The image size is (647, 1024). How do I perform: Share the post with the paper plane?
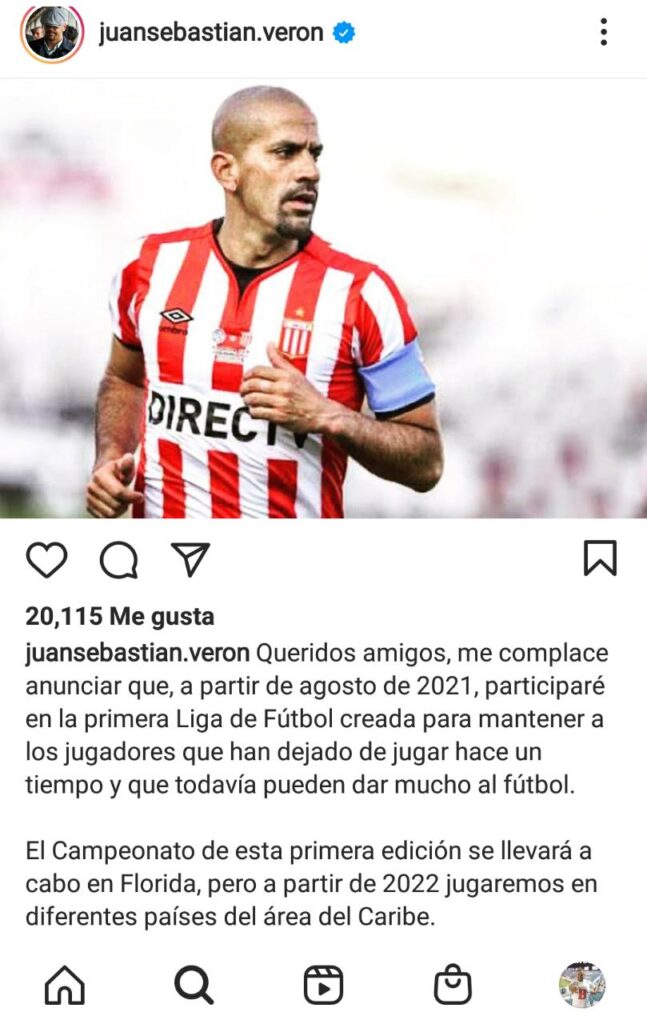pos(189,560)
